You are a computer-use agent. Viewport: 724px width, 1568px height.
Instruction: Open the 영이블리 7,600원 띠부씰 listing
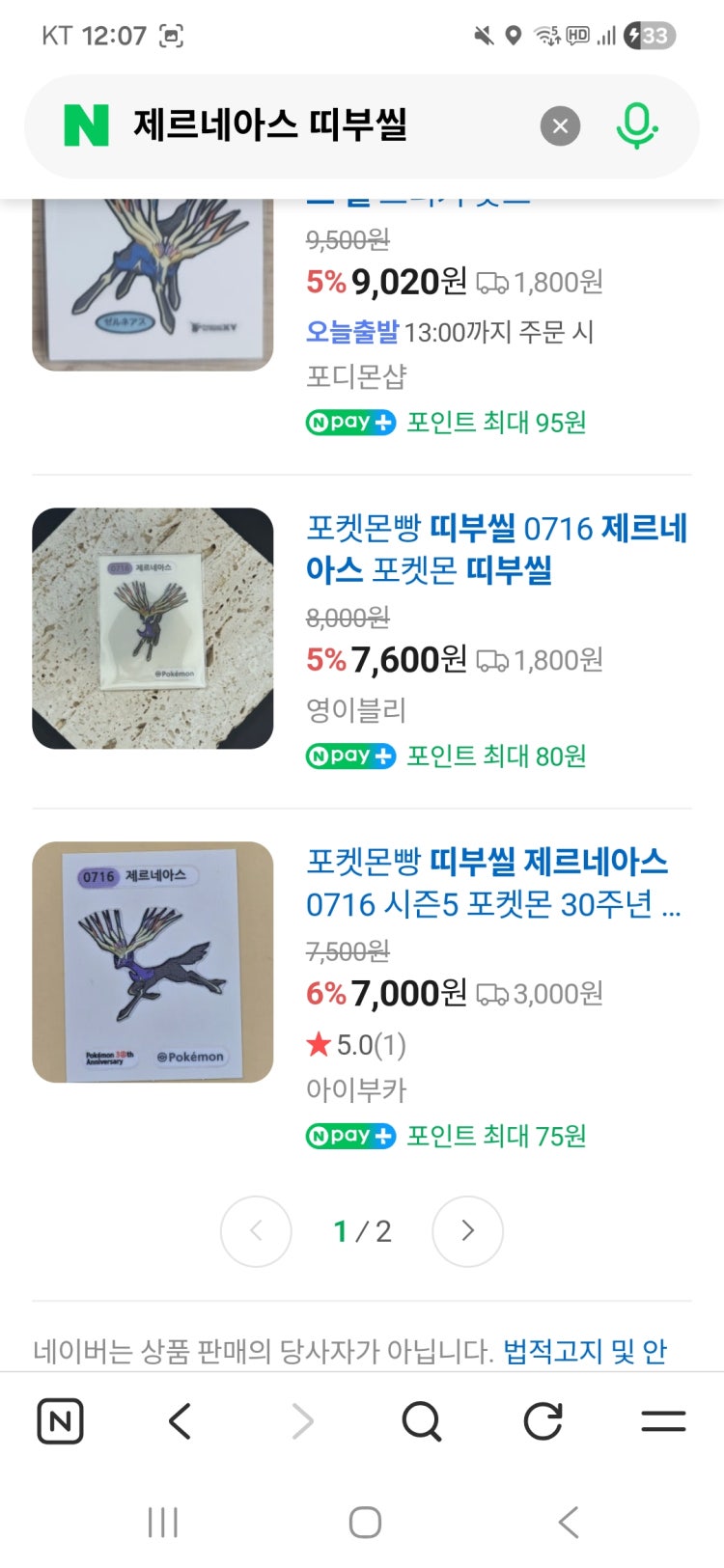pos(496,549)
